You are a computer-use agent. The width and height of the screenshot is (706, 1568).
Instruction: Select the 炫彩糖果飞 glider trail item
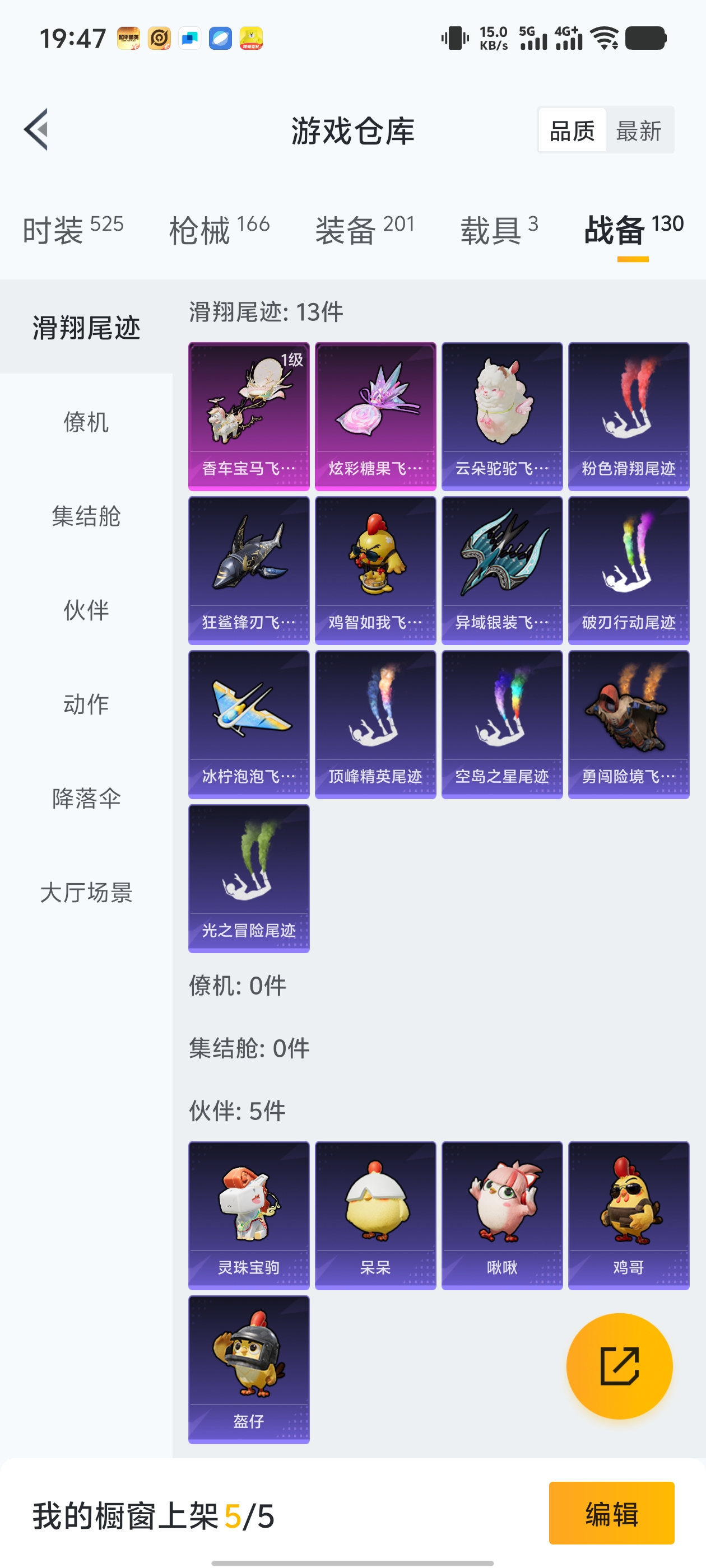point(375,414)
